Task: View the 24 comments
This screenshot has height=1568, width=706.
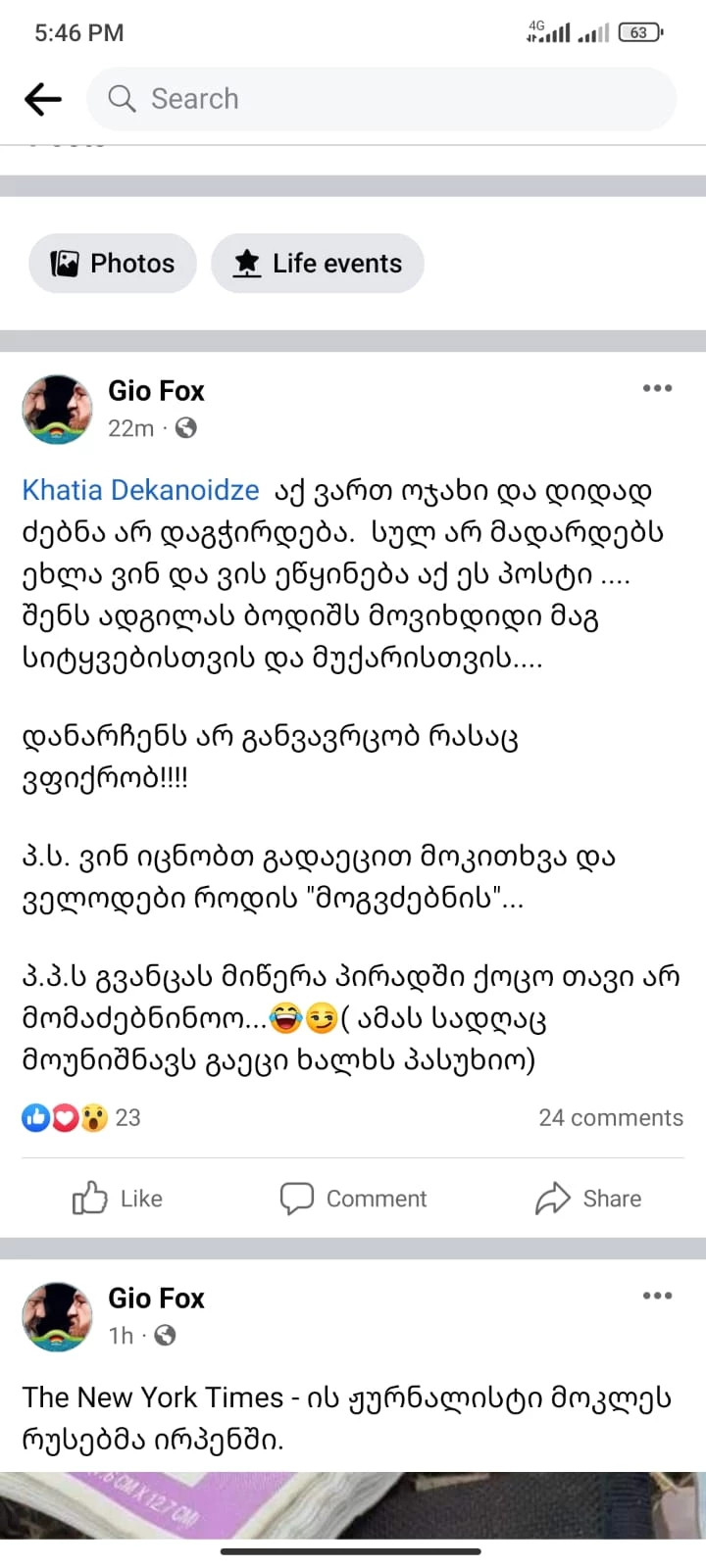Action: coord(610,1117)
